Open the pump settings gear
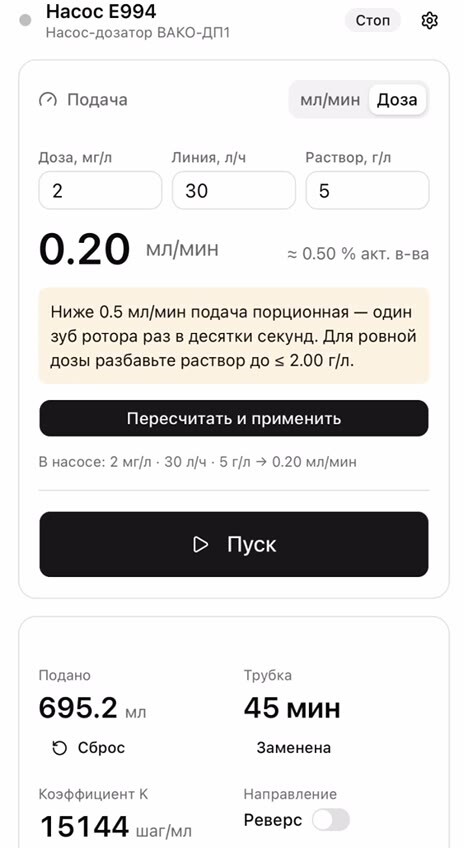Screen dimensions: 464x848 pos(429,21)
